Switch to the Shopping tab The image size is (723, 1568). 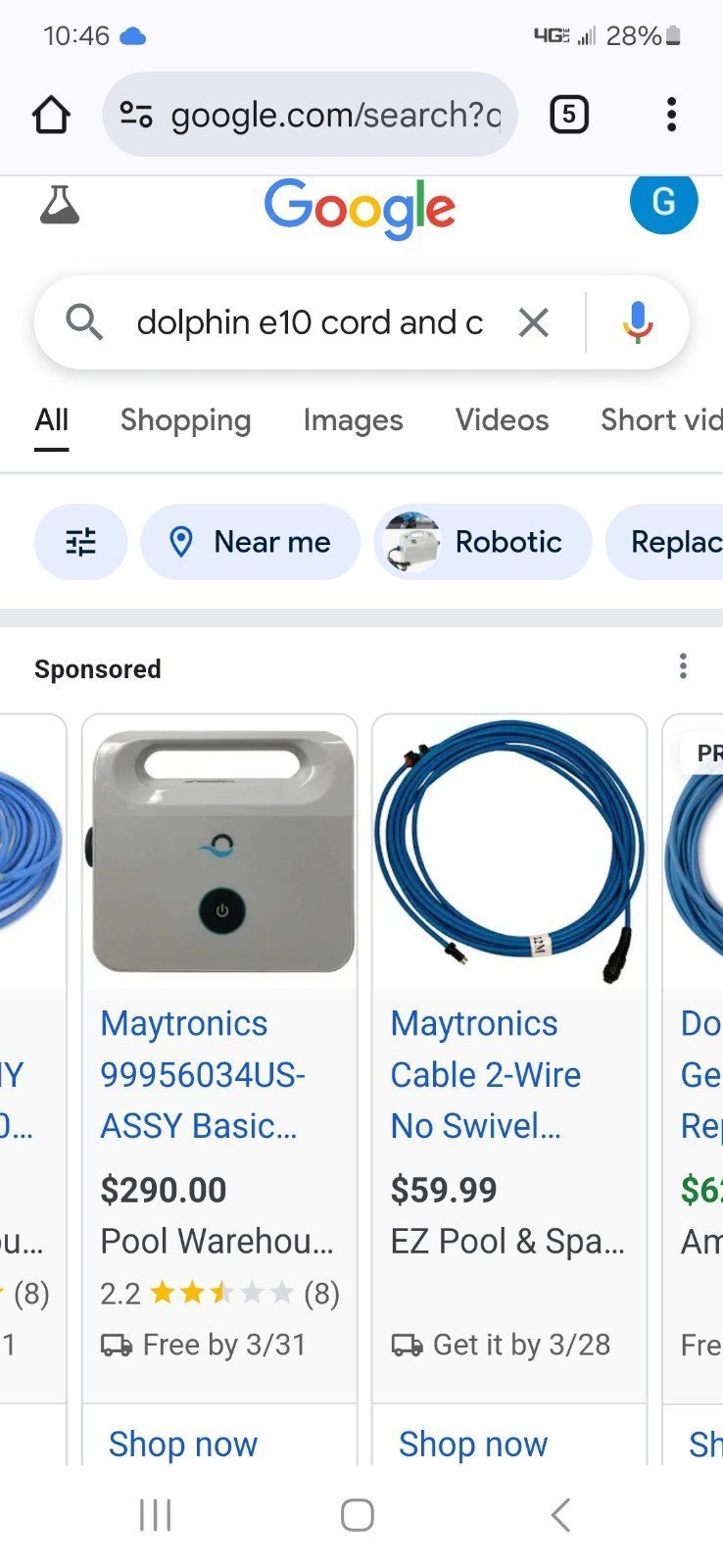click(x=185, y=420)
